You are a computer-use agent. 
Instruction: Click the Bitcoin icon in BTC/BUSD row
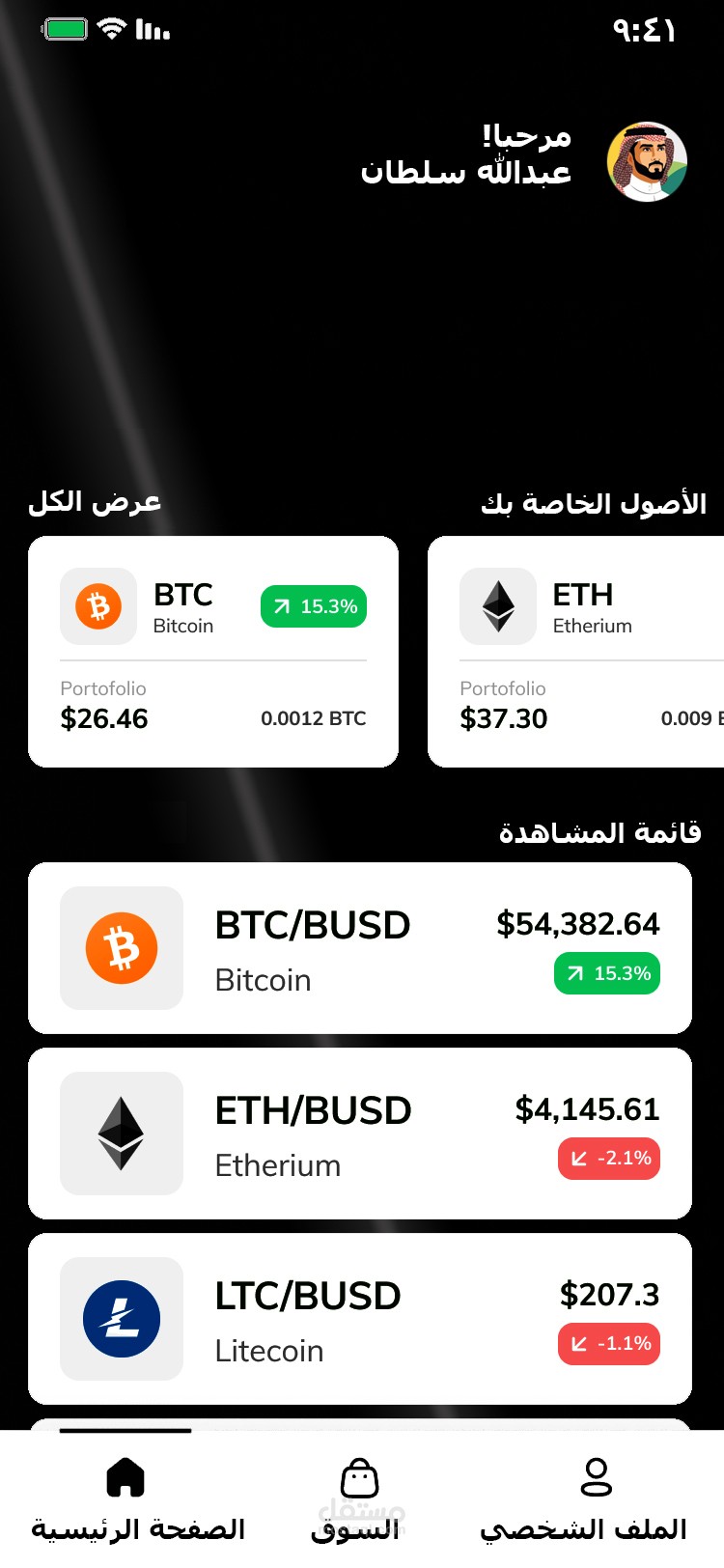pyautogui.click(x=122, y=947)
